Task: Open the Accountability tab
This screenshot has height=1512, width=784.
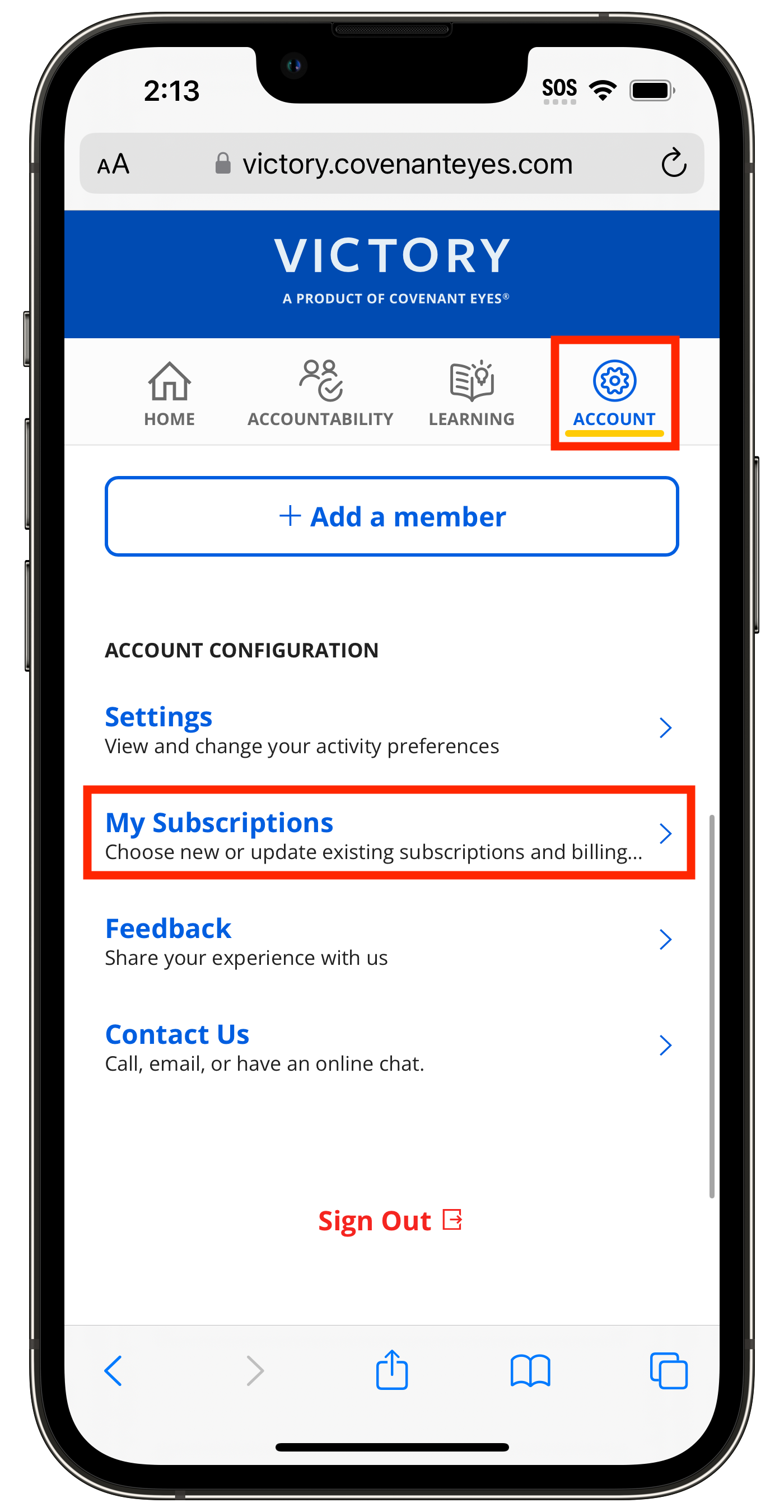Action: point(320,393)
